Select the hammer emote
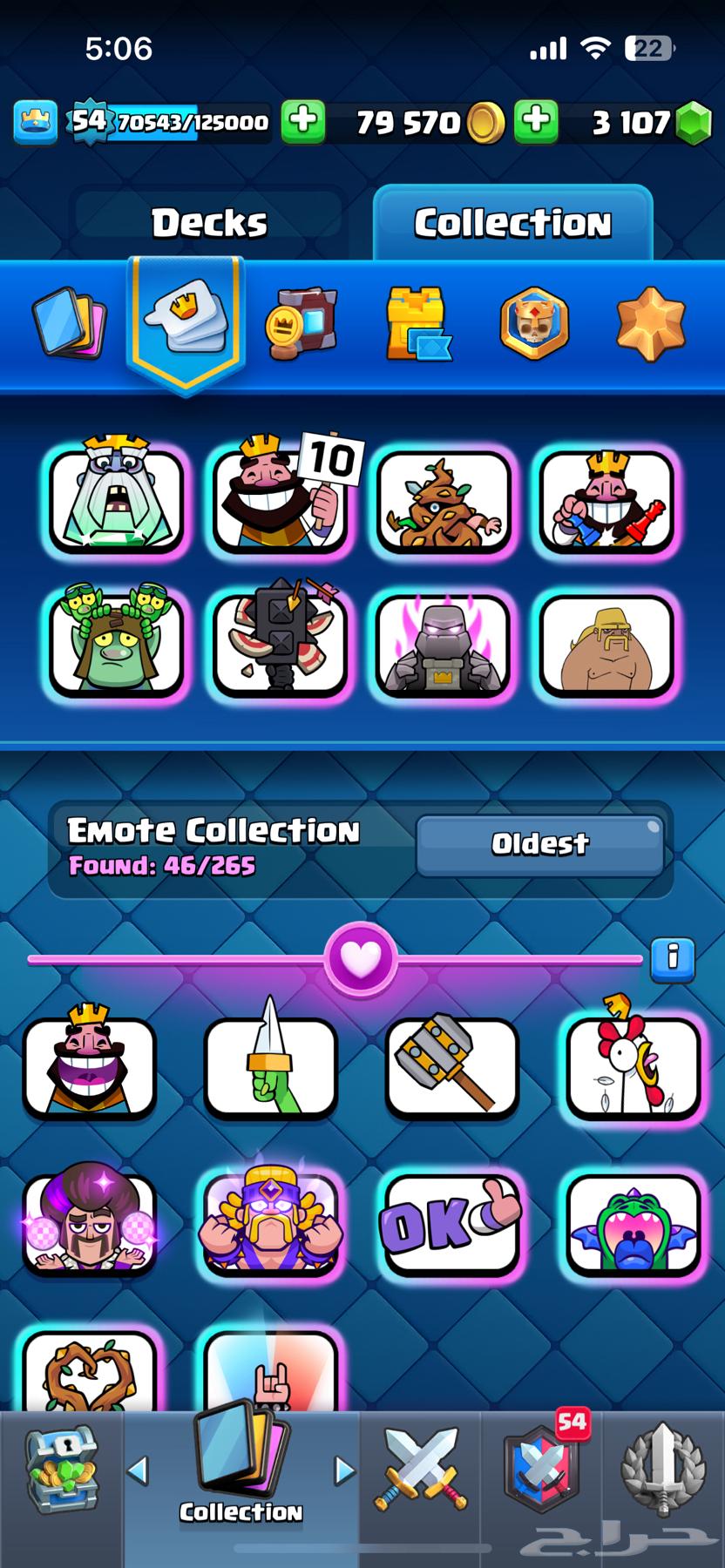The image size is (725, 1568). (451, 1068)
